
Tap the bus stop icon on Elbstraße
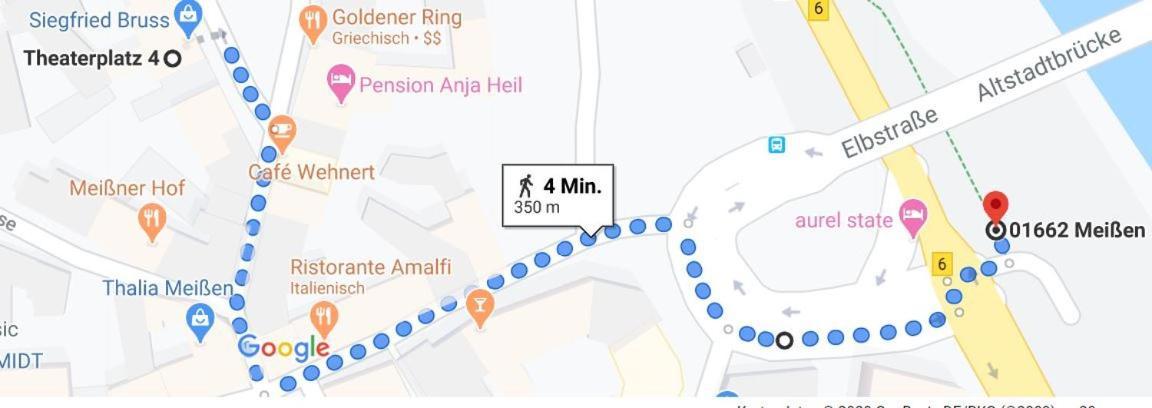click(776, 145)
